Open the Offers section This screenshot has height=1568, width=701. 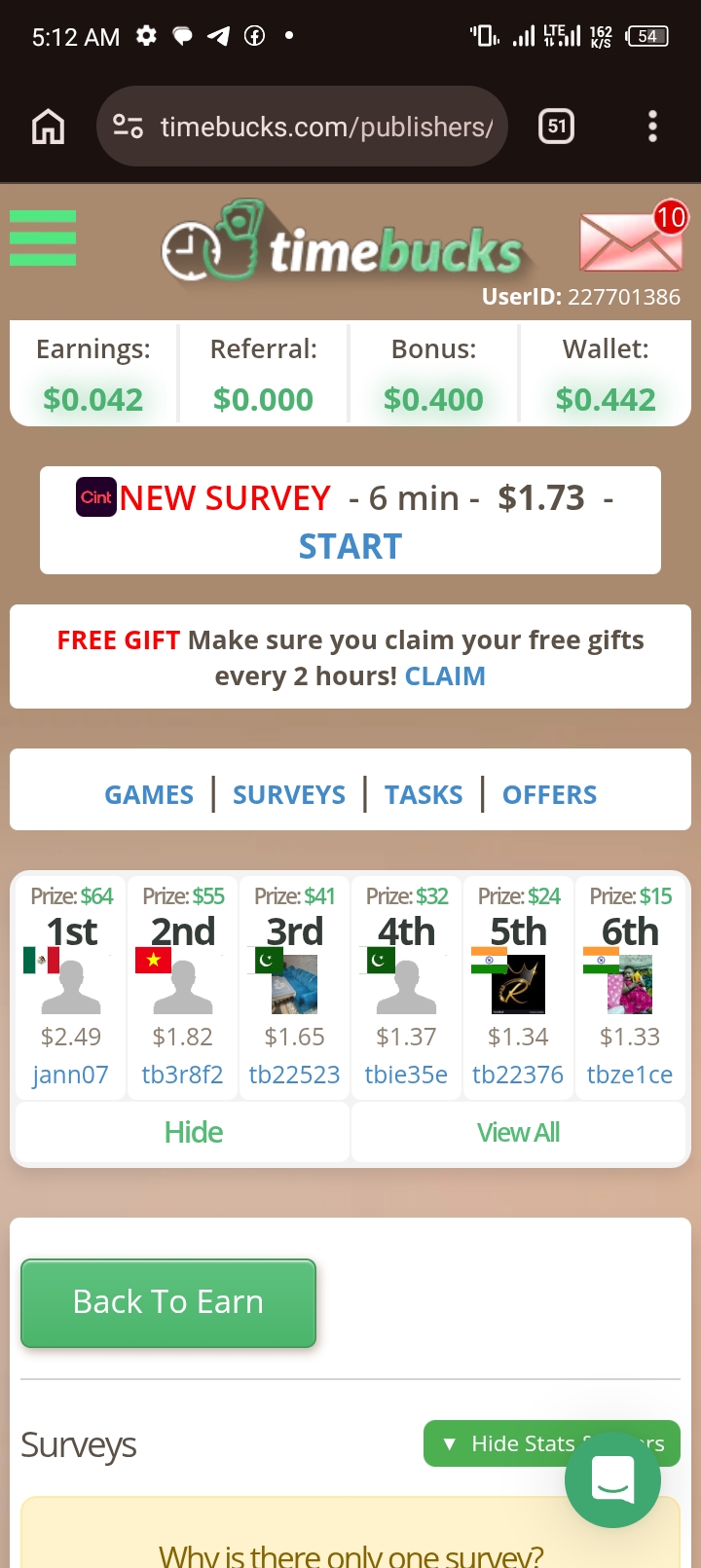point(549,794)
